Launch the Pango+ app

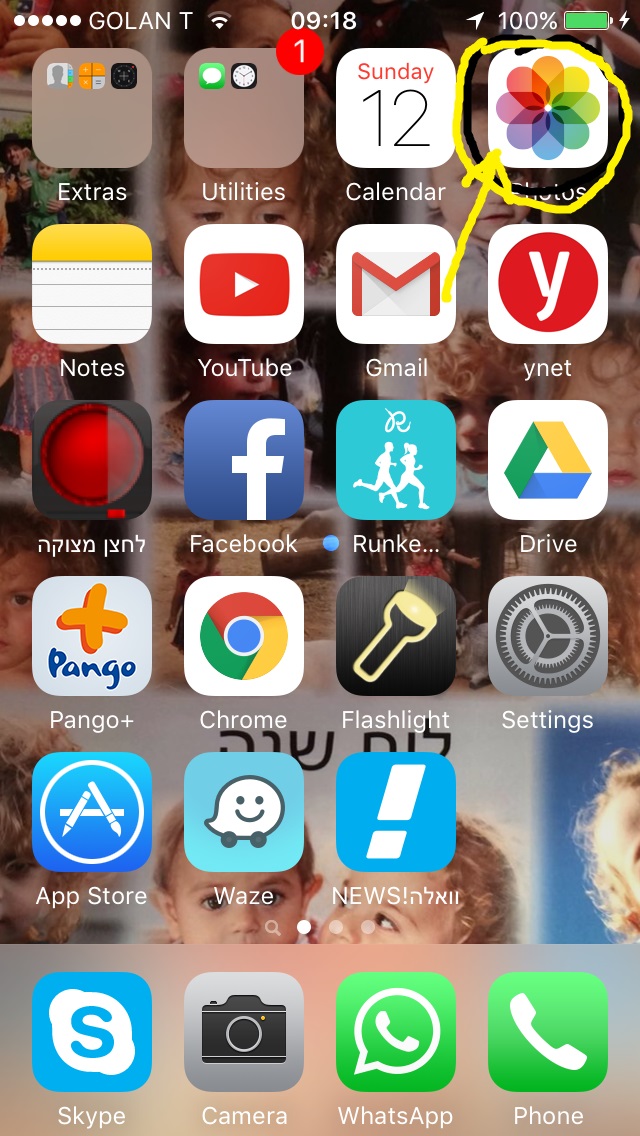[x=92, y=636]
